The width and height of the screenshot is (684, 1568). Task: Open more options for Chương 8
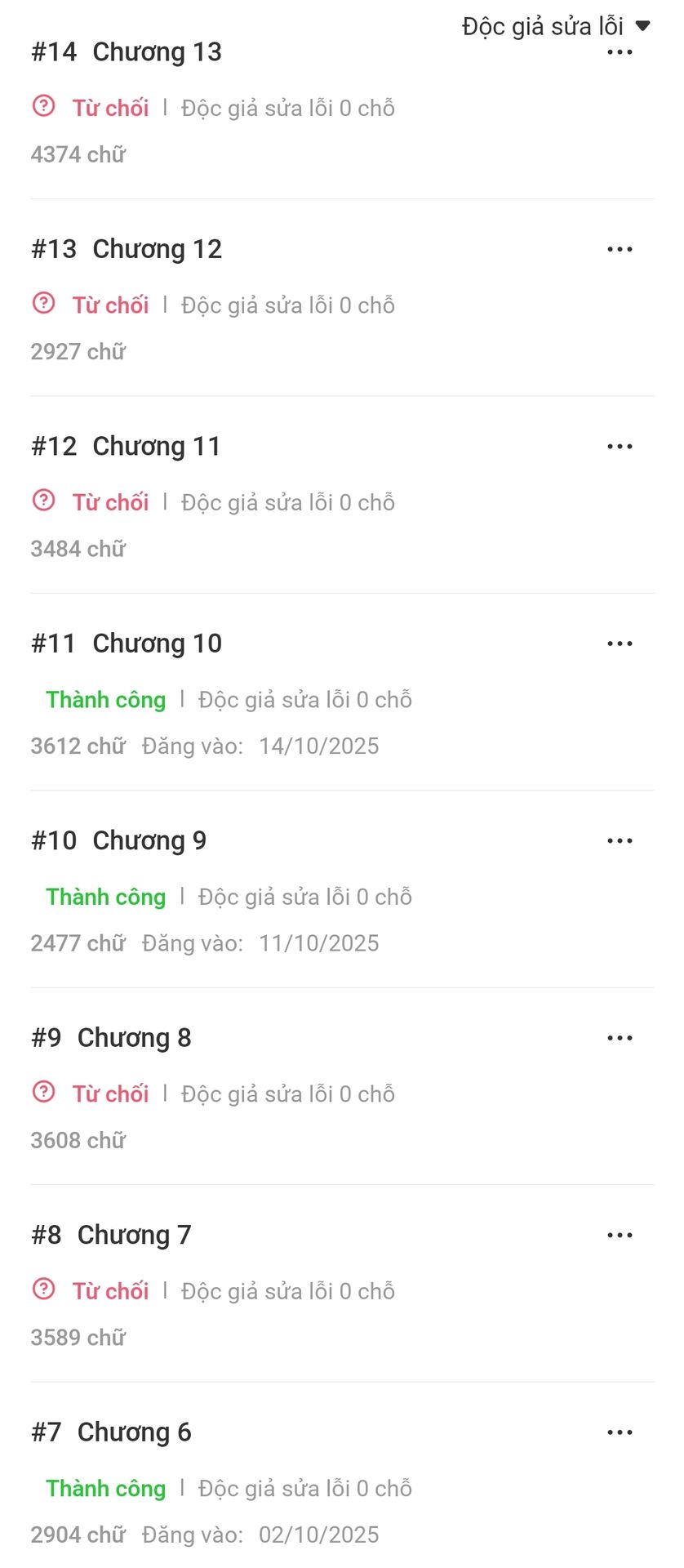point(620,1038)
